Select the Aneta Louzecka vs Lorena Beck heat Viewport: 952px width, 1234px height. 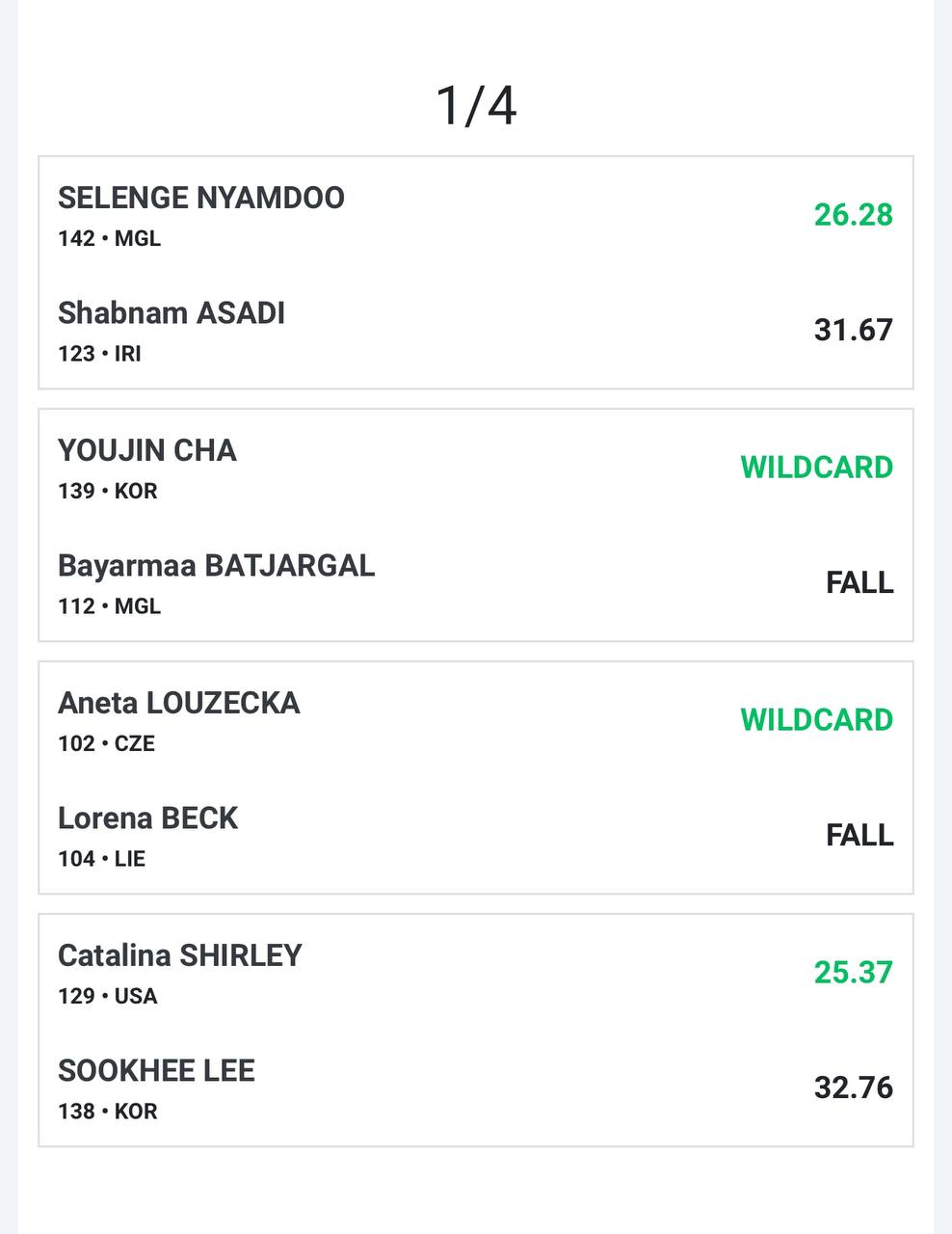pyautogui.click(x=475, y=778)
